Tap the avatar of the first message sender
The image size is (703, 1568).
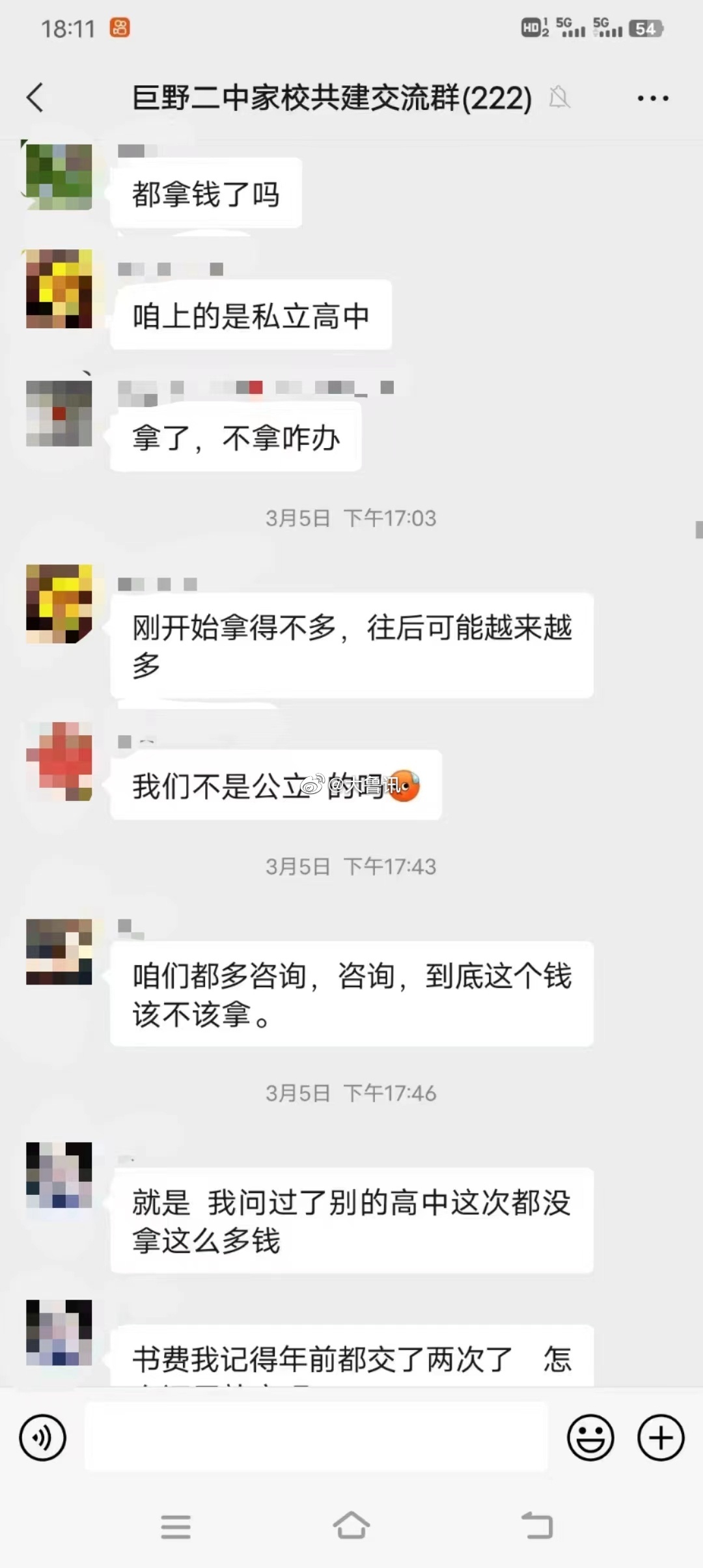coord(58,176)
